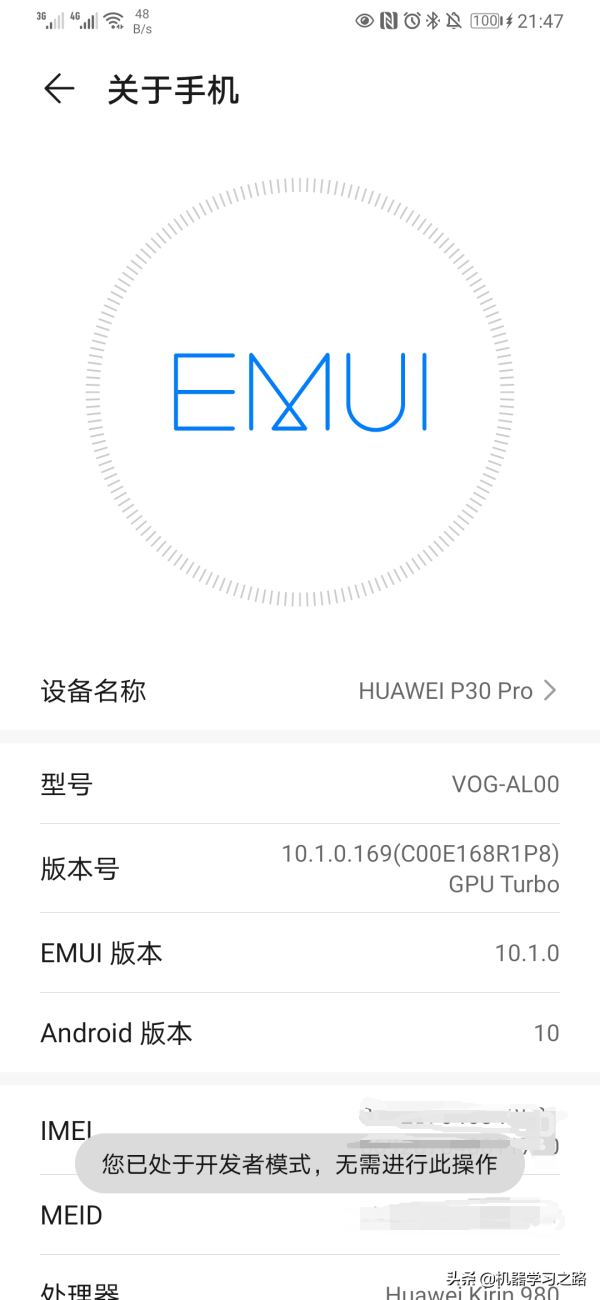Image resolution: width=600 pixels, height=1300 pixels.
Task: Go back from 关于手机 page
Action: [59, 90]
